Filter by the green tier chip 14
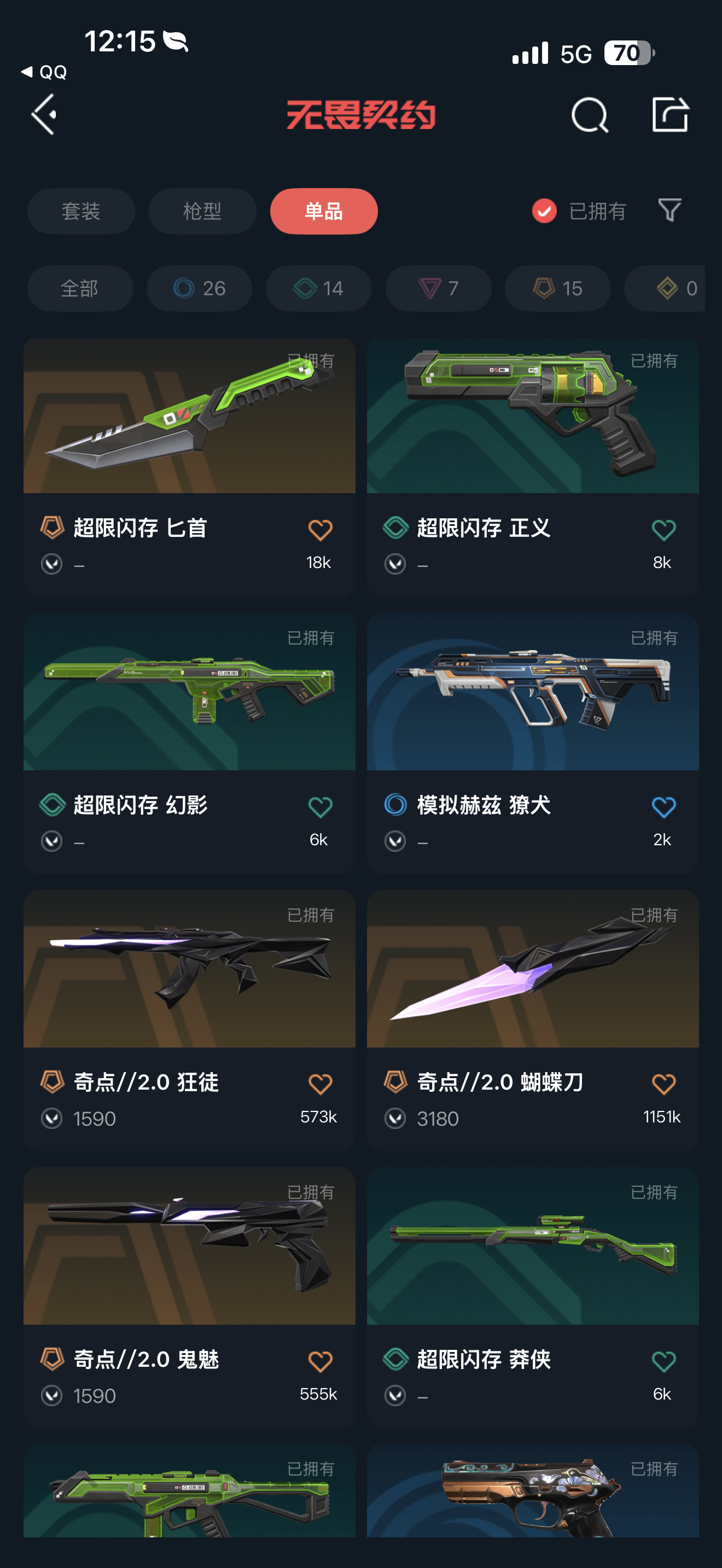 click(x=318, y=288)
